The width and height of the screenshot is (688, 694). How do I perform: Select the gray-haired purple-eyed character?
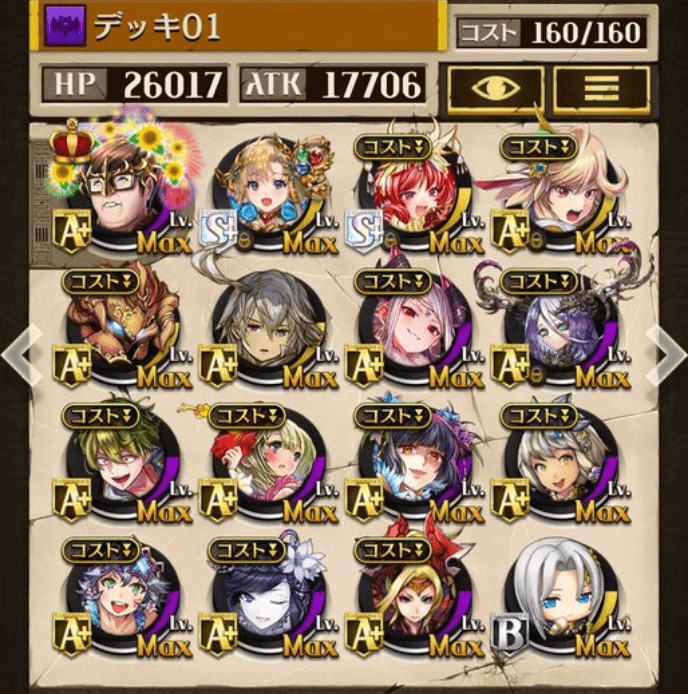(x=268, y=328)
